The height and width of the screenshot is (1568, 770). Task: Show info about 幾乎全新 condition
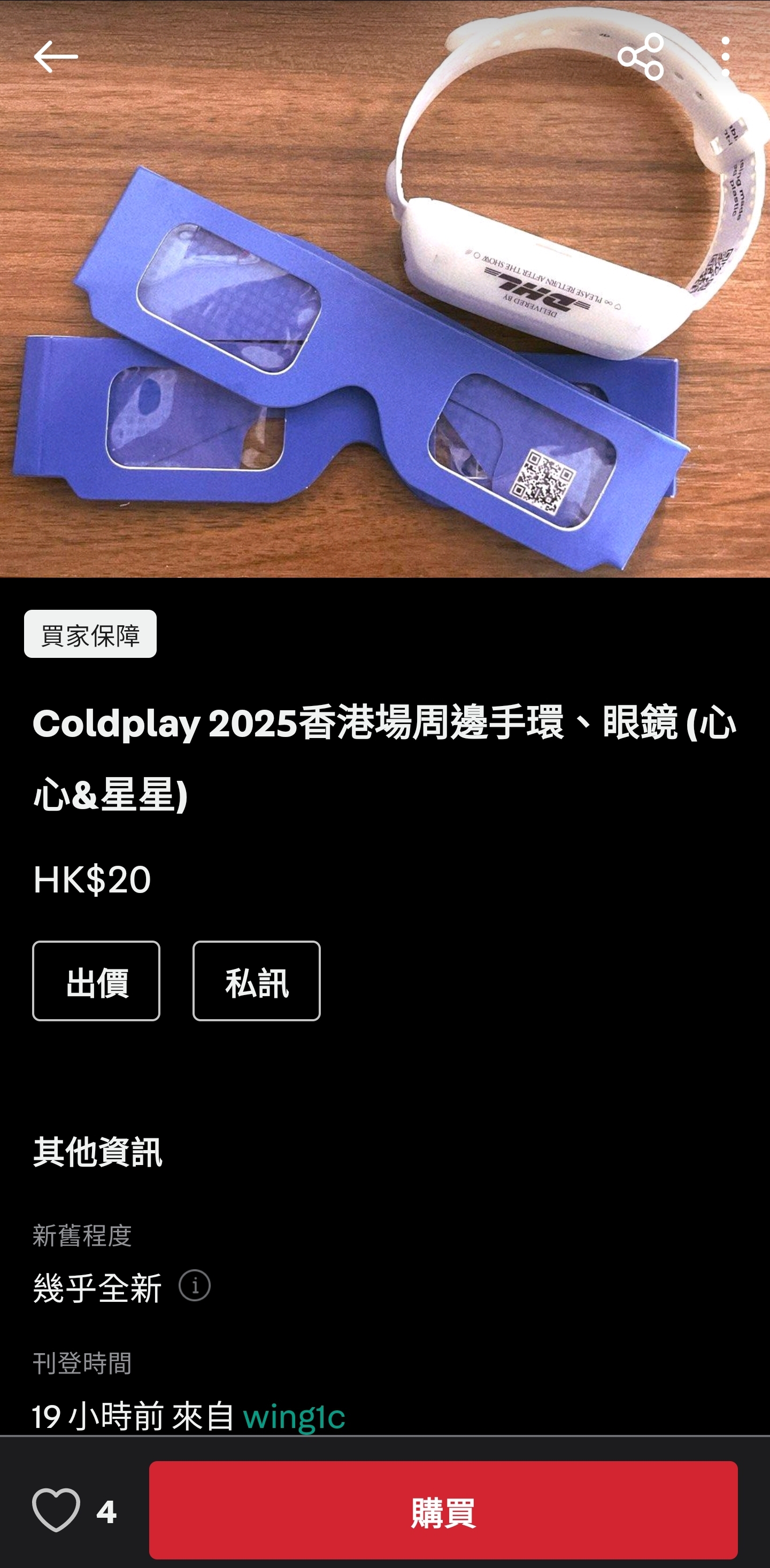[194, 1285]
